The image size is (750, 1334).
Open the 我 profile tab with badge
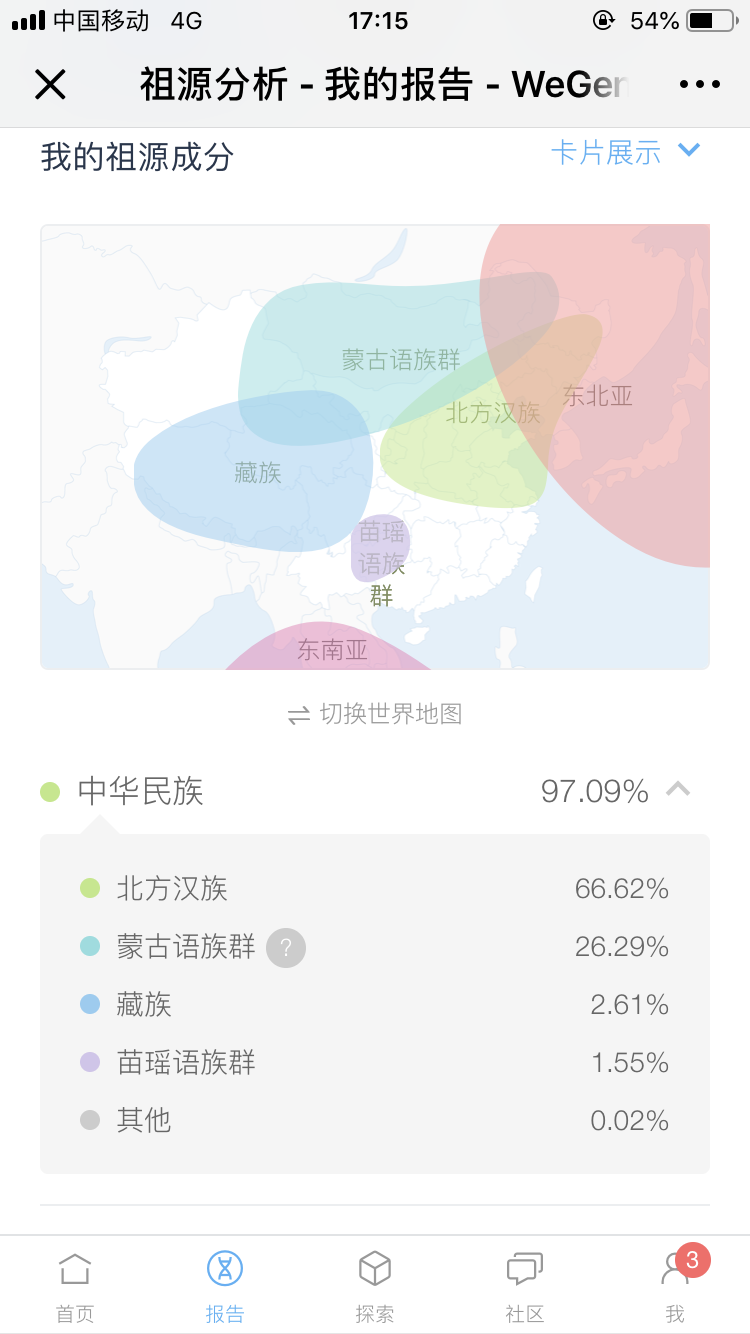pos(677,1285)
